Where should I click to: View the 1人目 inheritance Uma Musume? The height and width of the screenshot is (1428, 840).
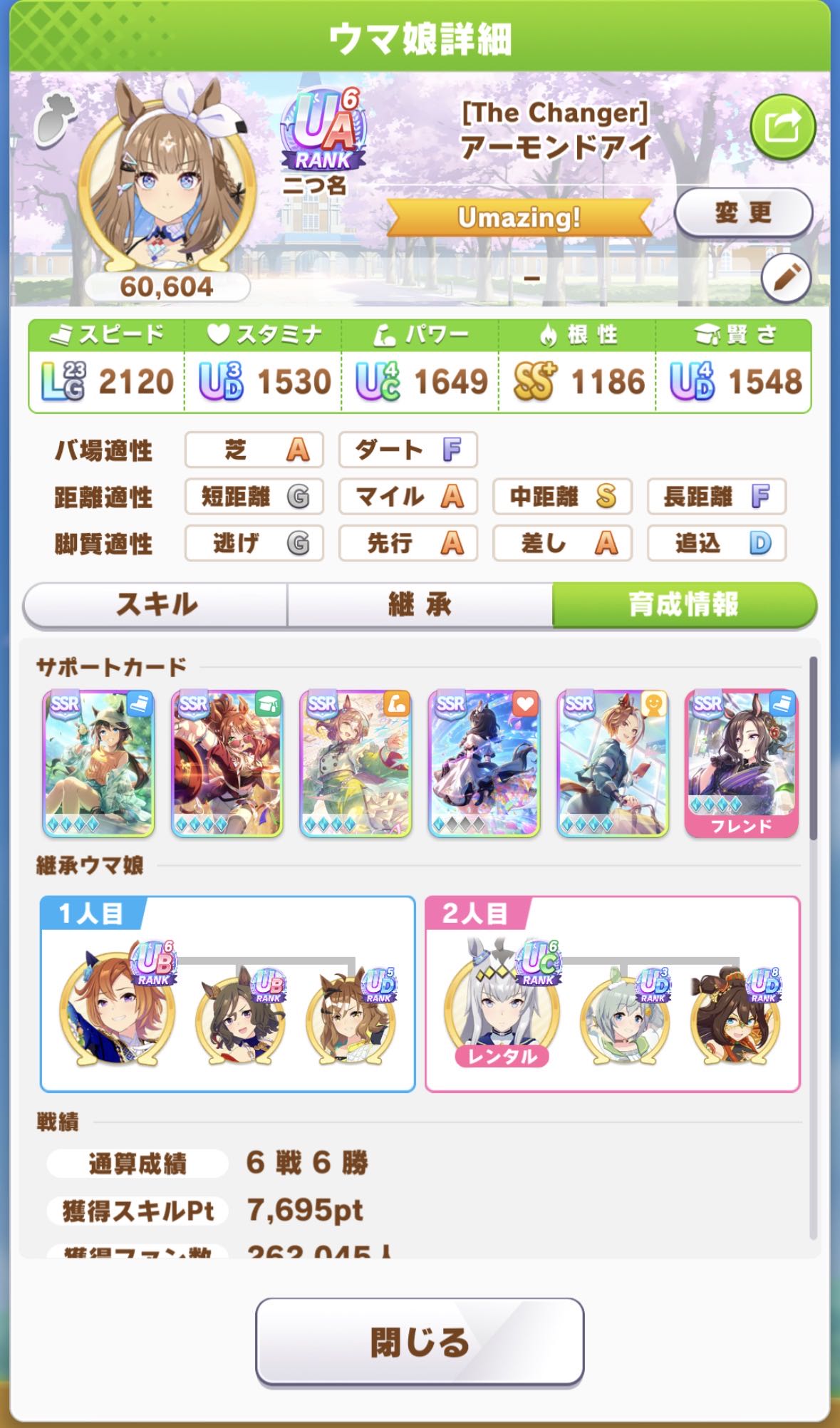(118, 1008)
